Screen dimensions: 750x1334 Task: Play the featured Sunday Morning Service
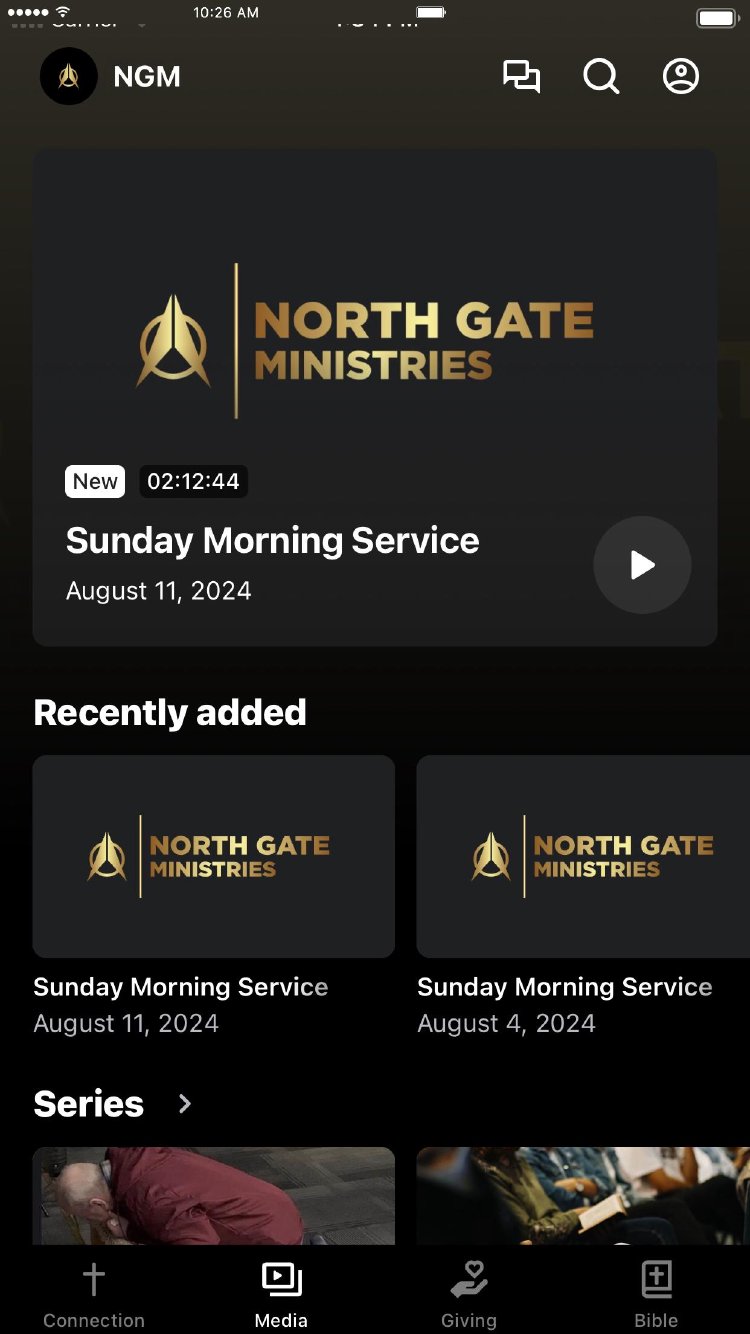click(x=642, y=565)
